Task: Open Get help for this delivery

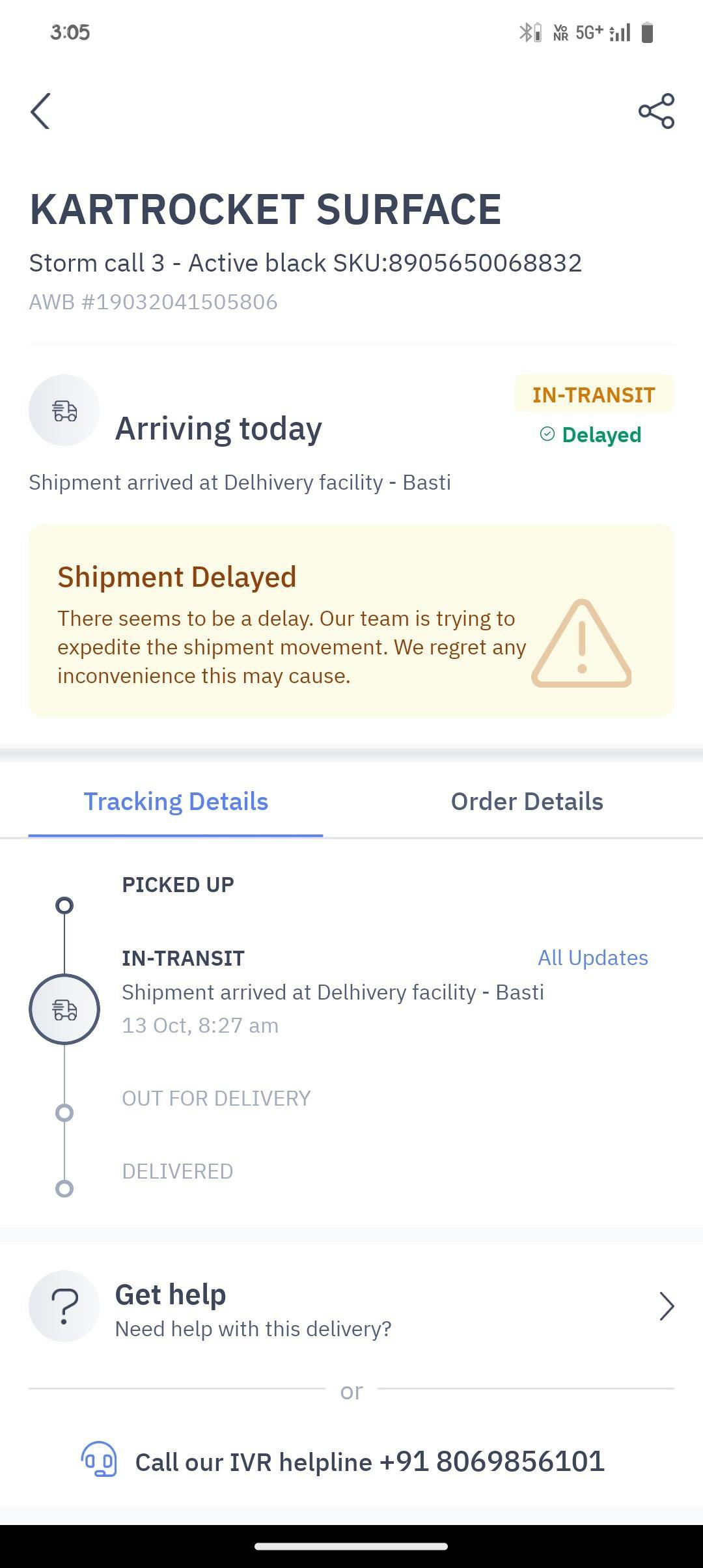Action: click(351, 1307)
